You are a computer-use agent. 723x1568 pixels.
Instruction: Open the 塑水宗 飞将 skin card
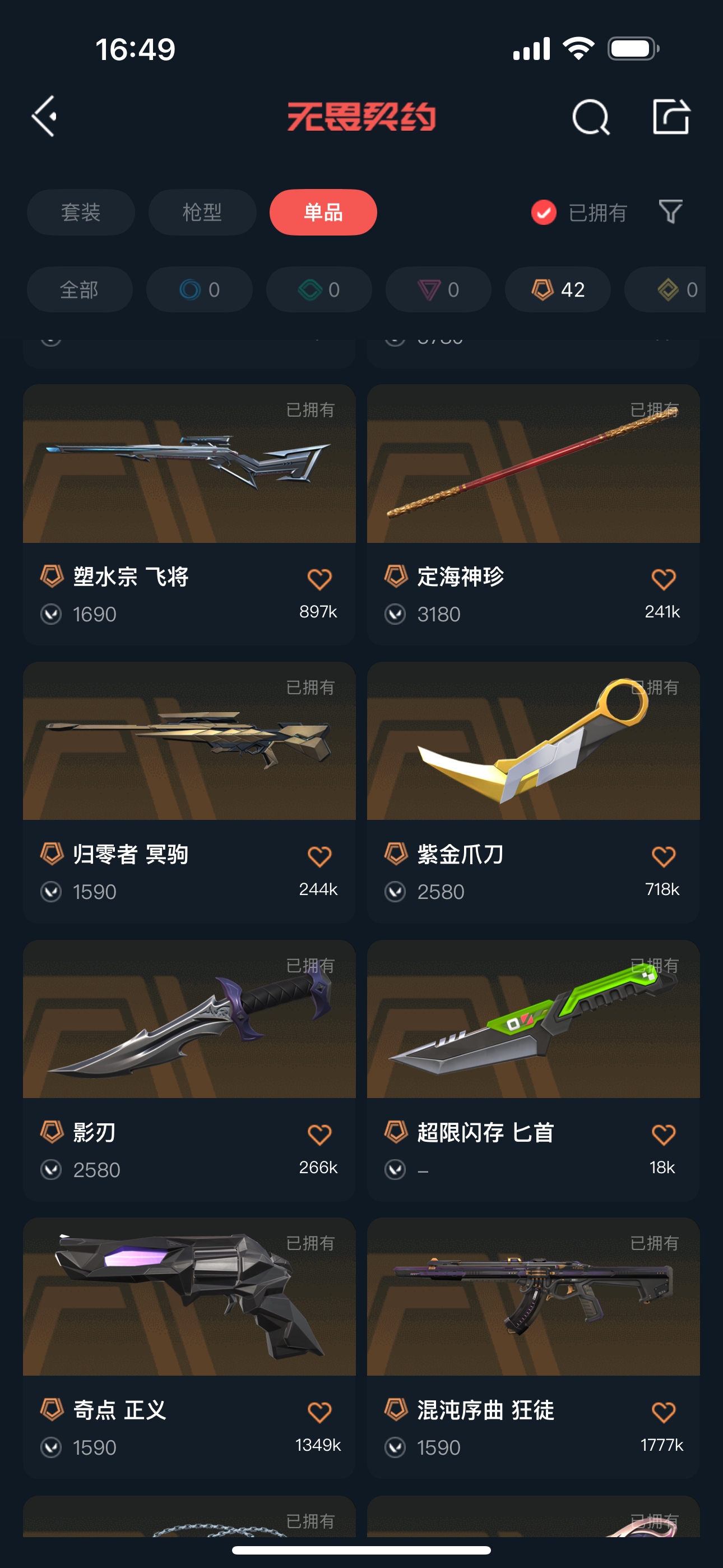coord(189,514)
